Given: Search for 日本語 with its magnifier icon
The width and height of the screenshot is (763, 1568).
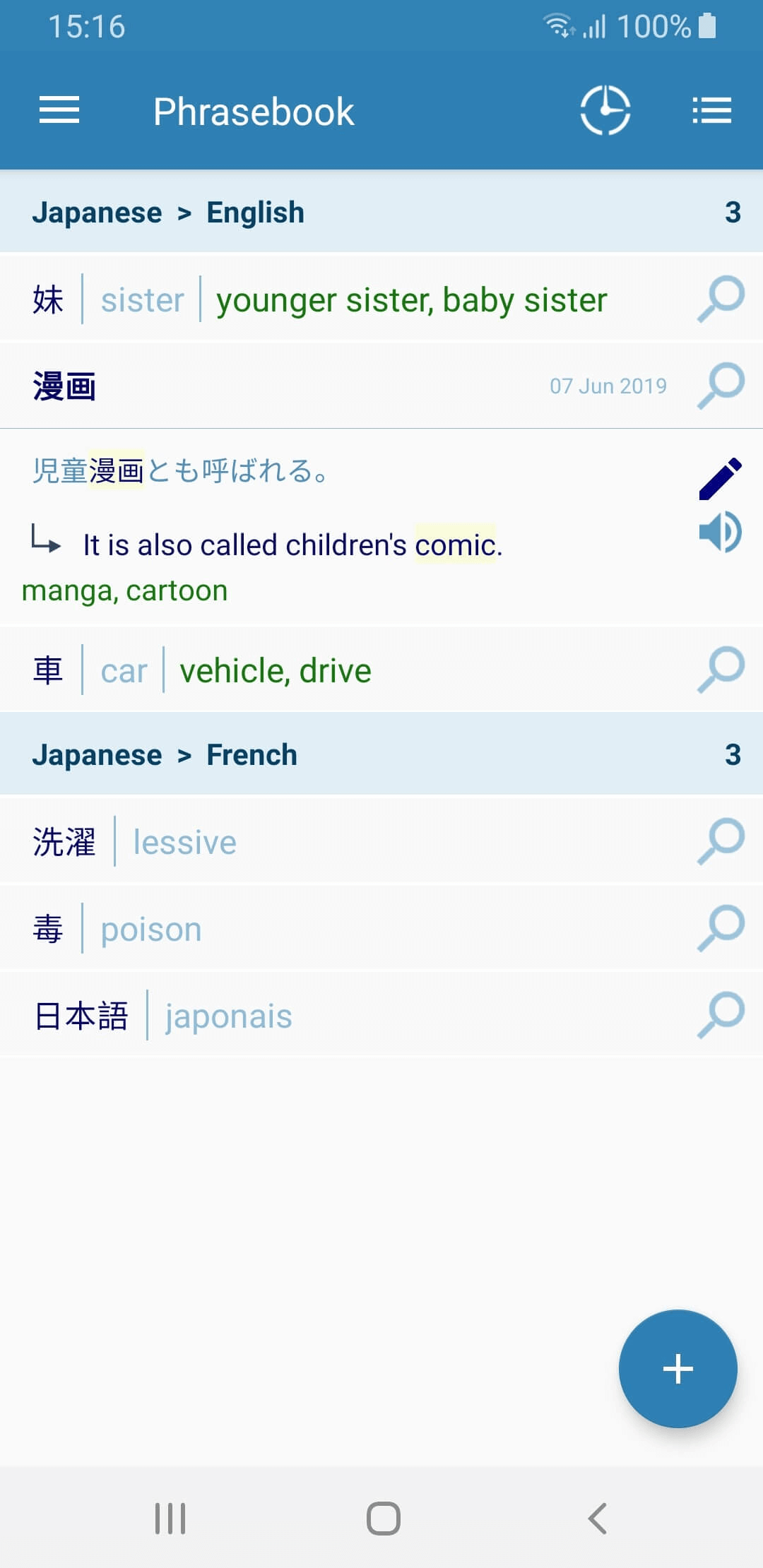Looking at the screenshot, I should pos(721,1015).
